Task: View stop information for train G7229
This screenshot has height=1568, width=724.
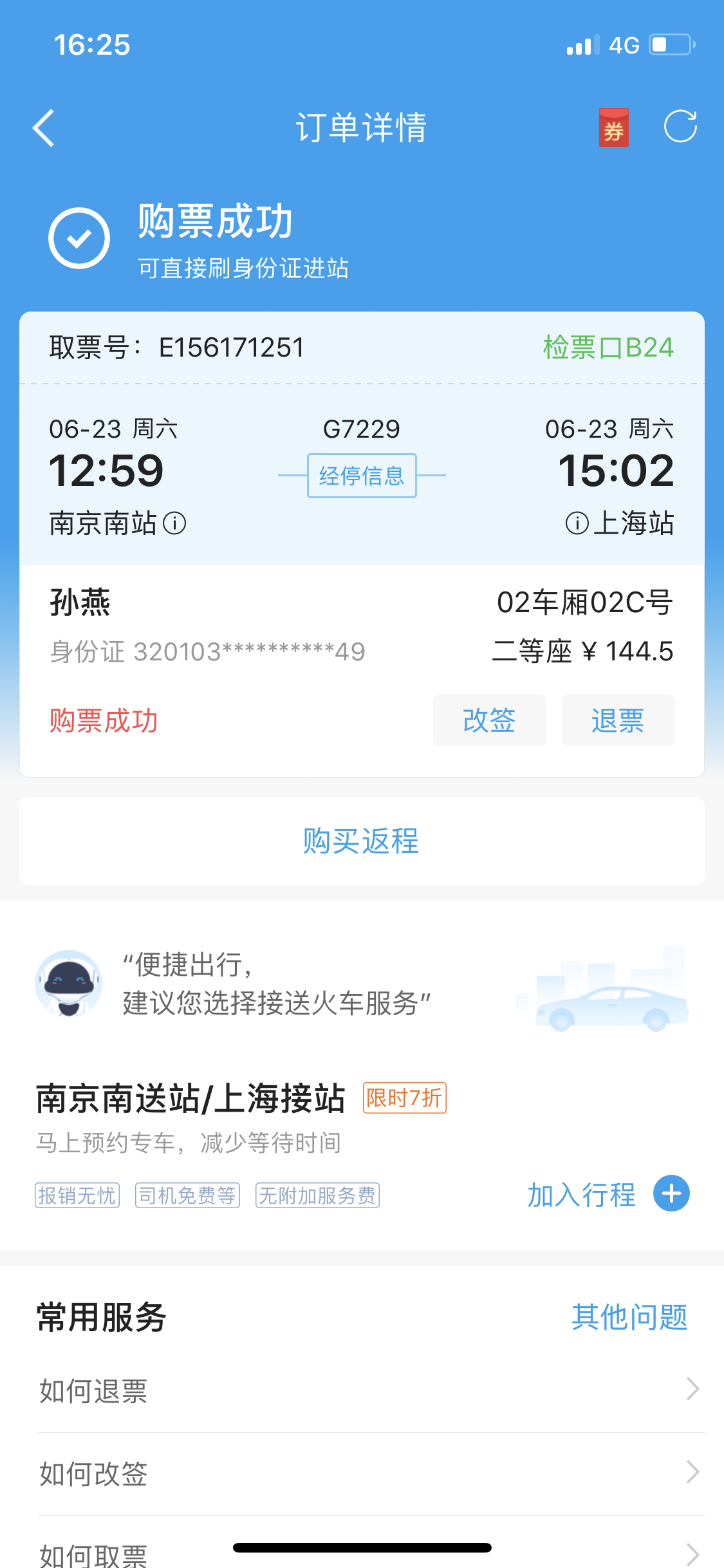Action: [x=362, y=476]
